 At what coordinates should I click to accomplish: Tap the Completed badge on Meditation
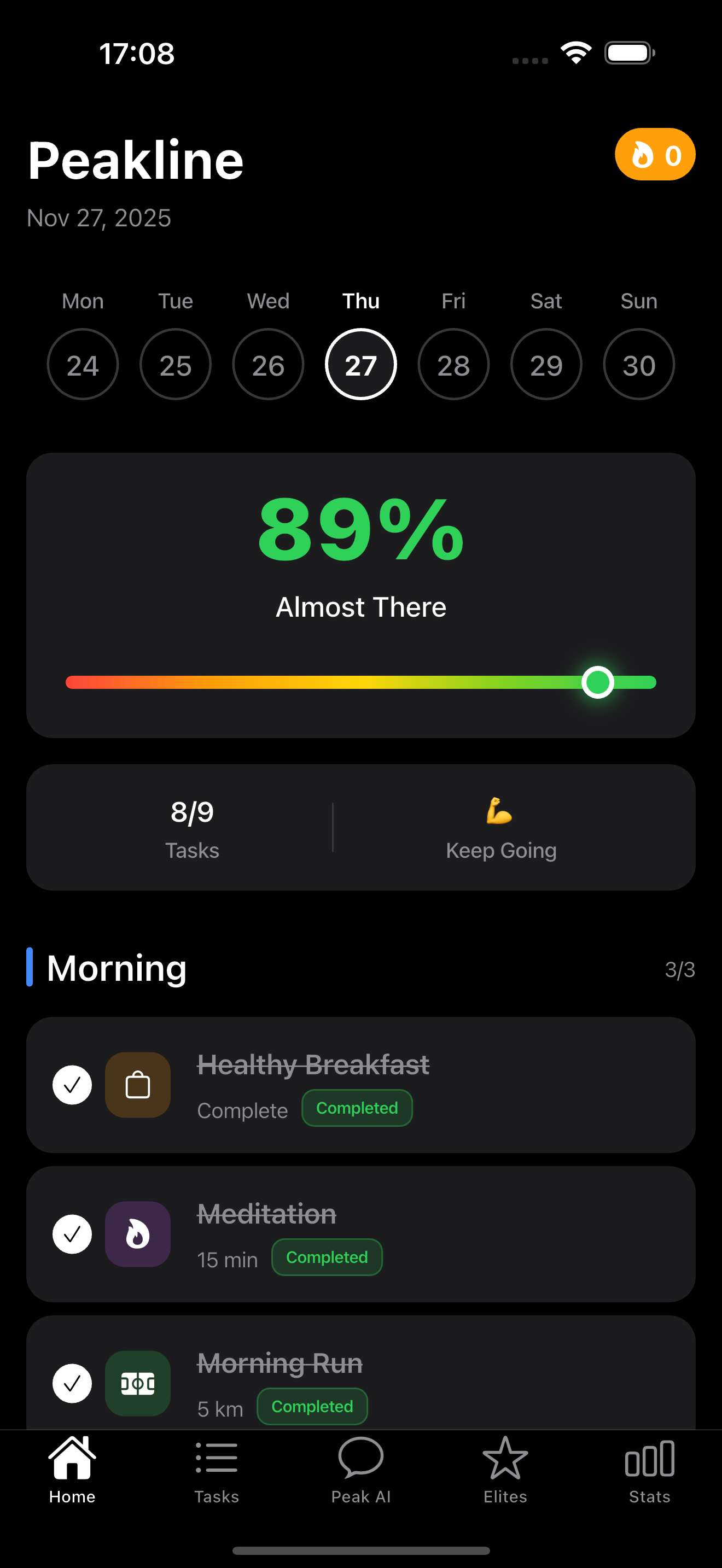point(327,1257)
